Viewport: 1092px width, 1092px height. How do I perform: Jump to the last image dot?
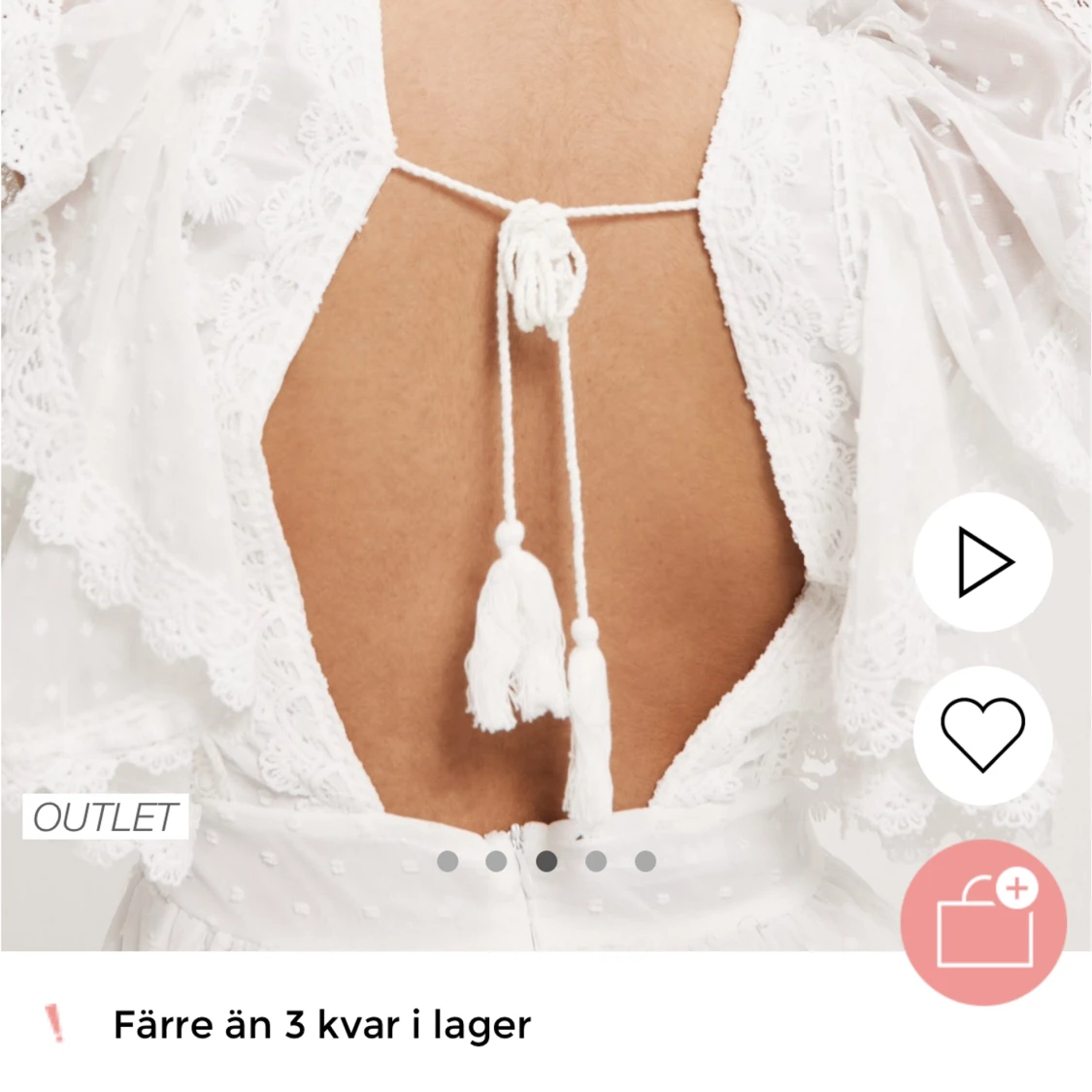tap(645, 861)
